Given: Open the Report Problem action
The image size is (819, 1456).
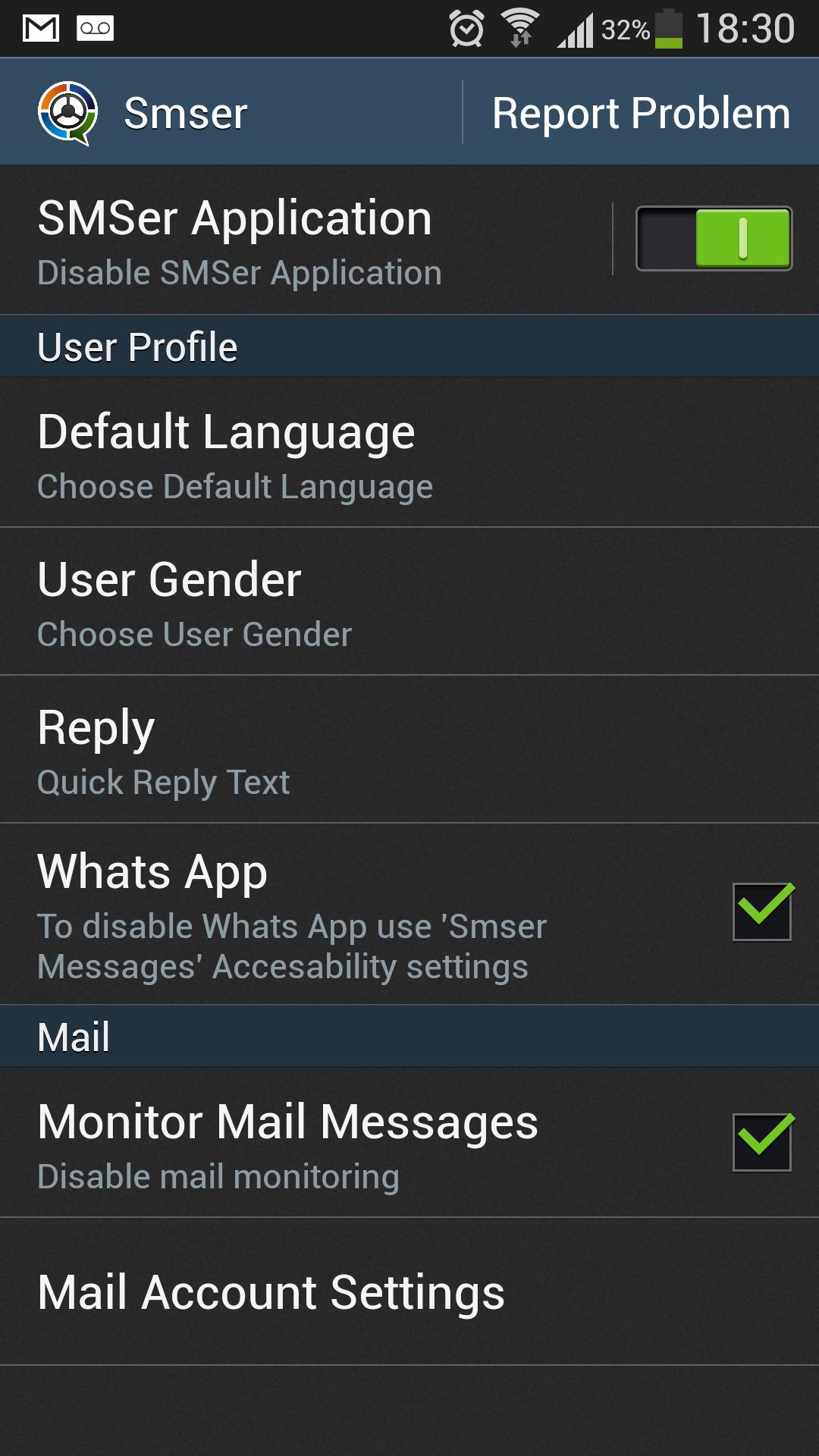Looking at the screenshot, I should (x=641, y=114).
